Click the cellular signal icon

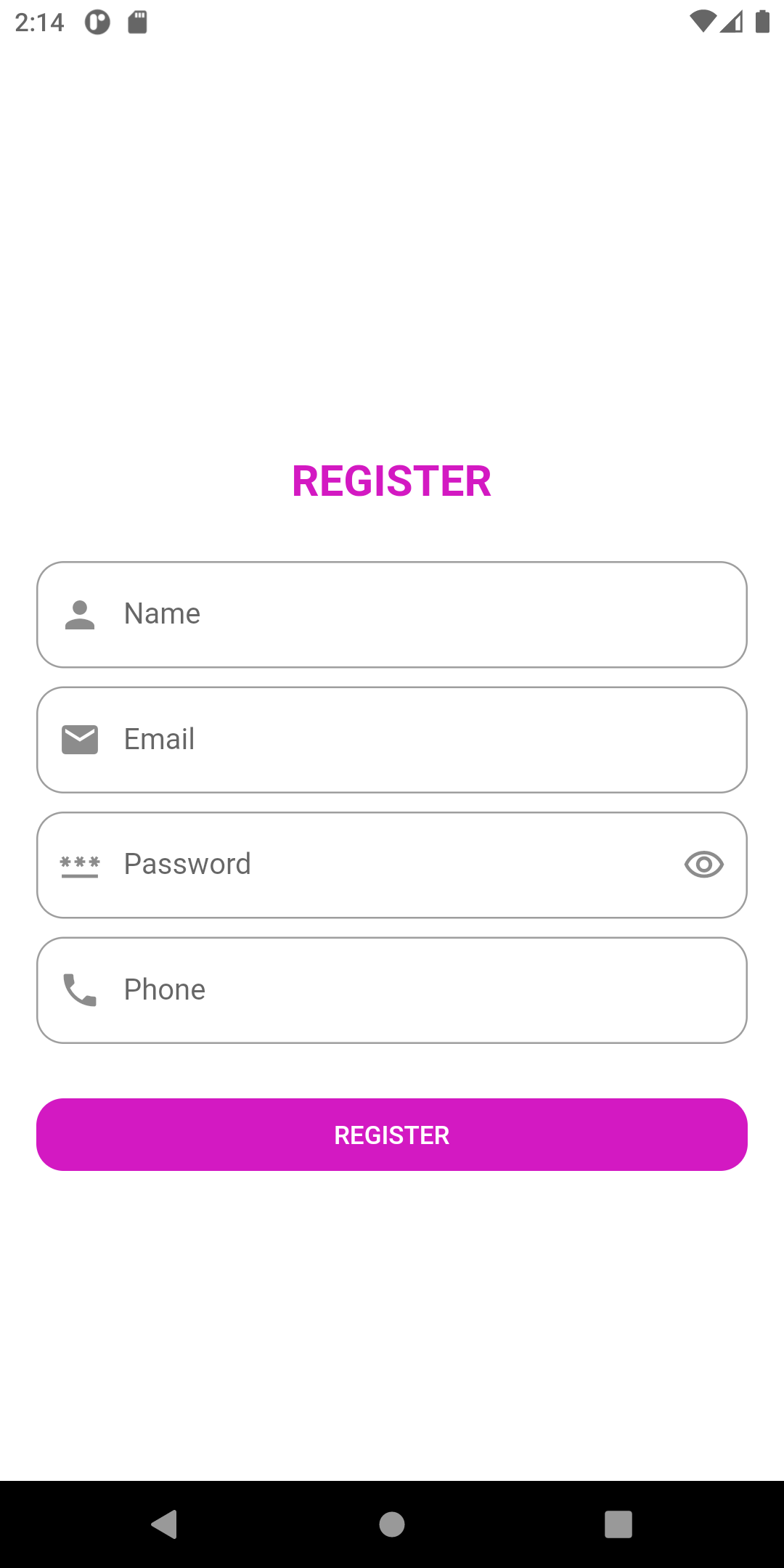tap(733, 22)
